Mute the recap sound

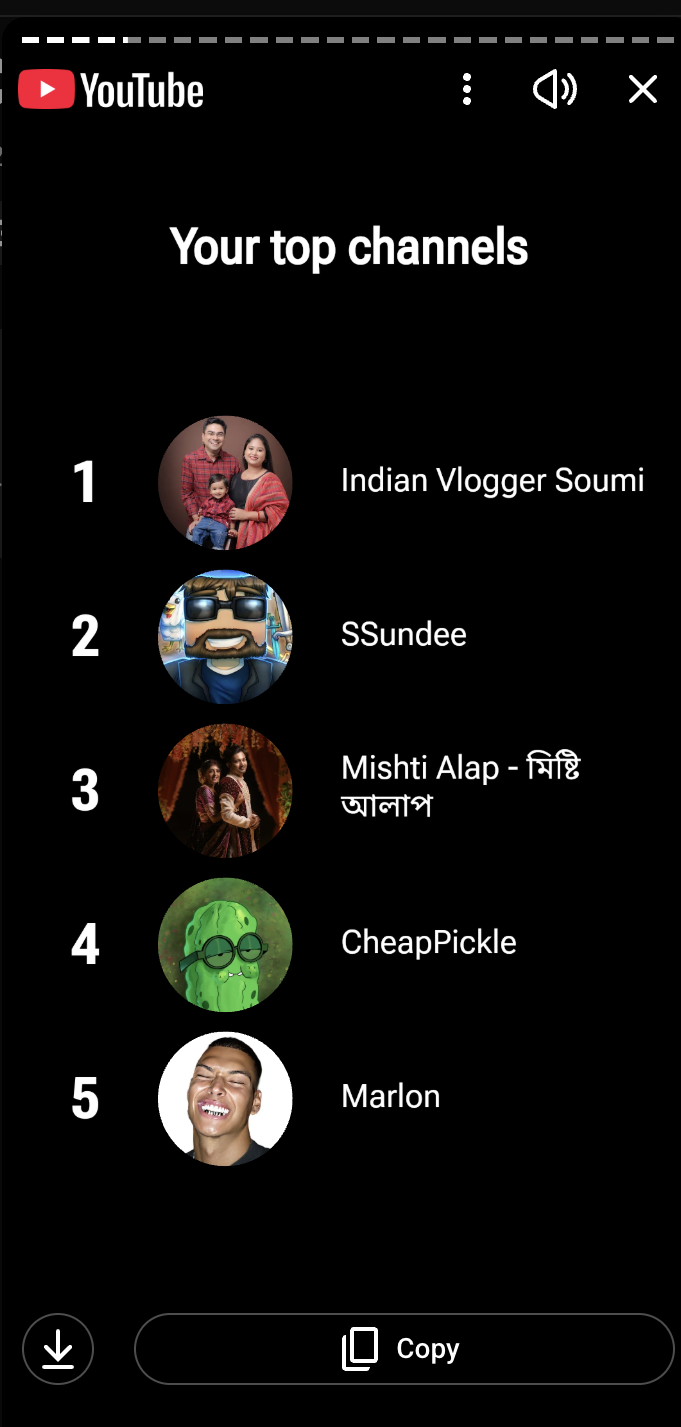tap(554, 90)
